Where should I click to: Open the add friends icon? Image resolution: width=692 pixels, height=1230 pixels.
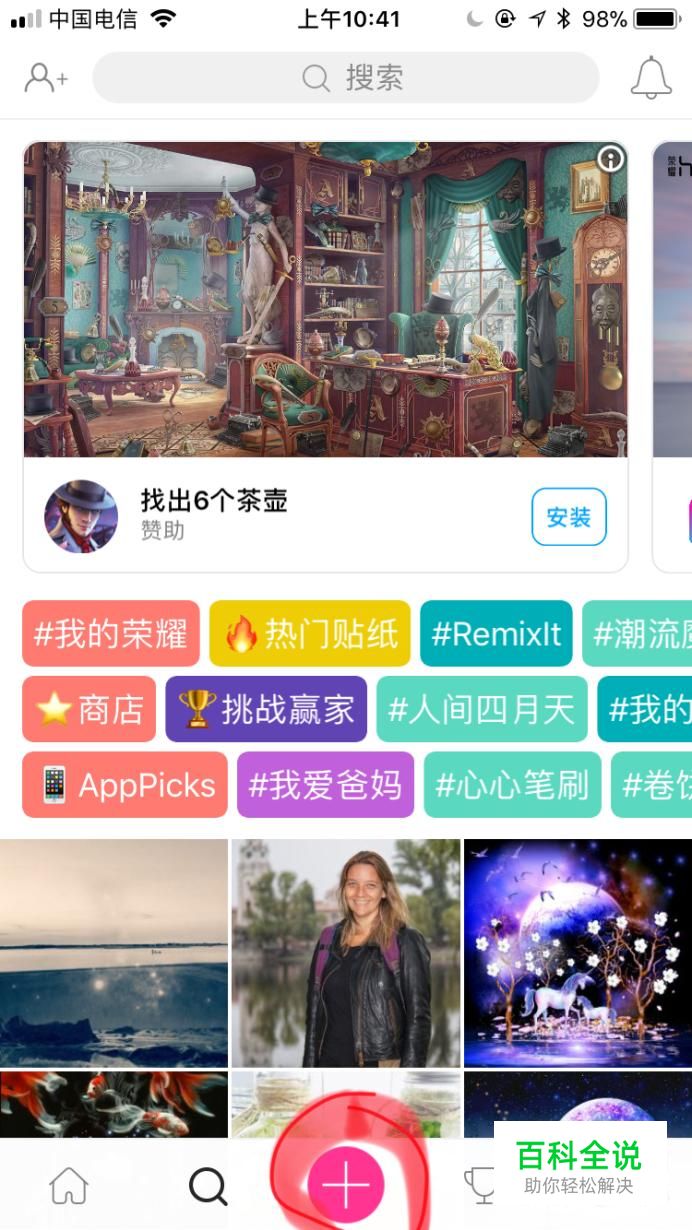click(46, 78)
